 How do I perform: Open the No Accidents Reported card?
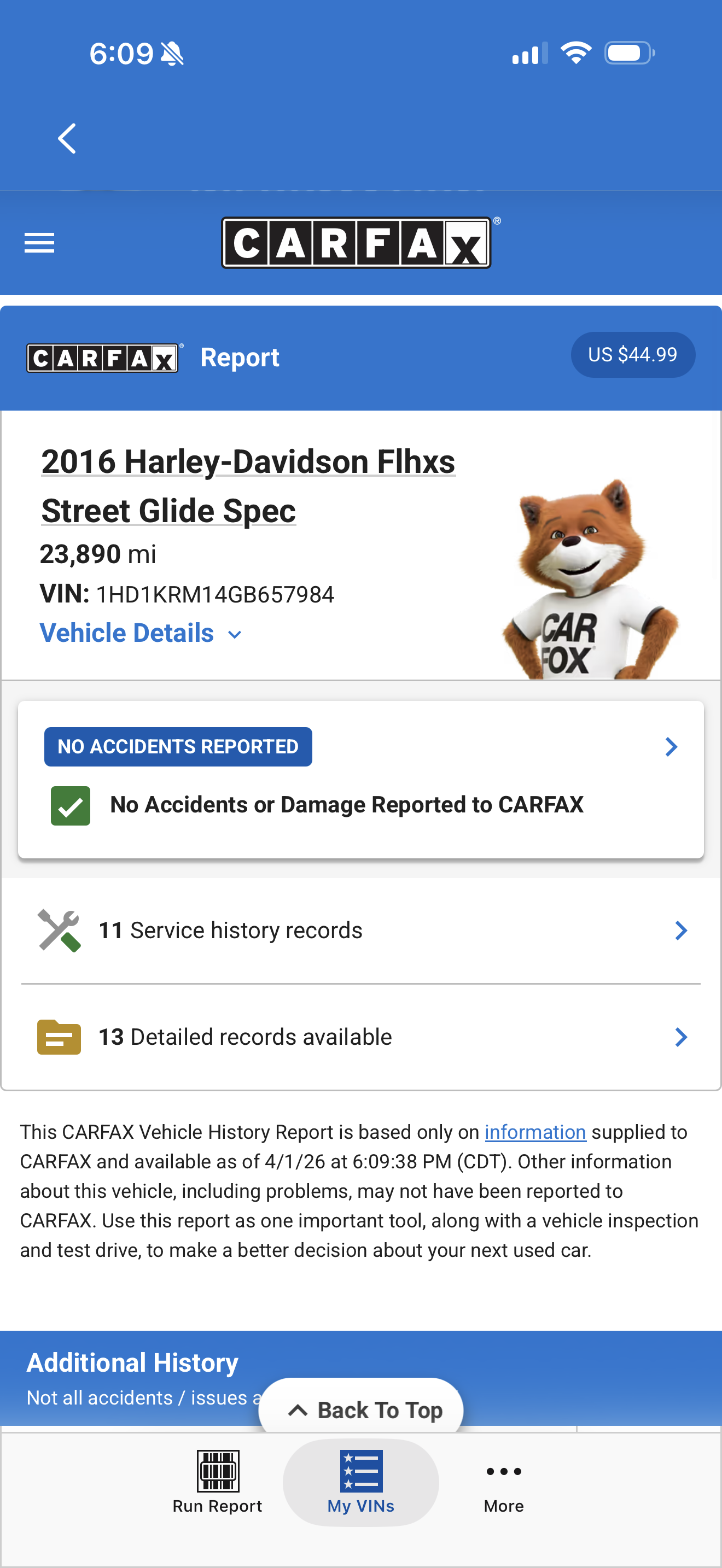[x=361, y=779]
